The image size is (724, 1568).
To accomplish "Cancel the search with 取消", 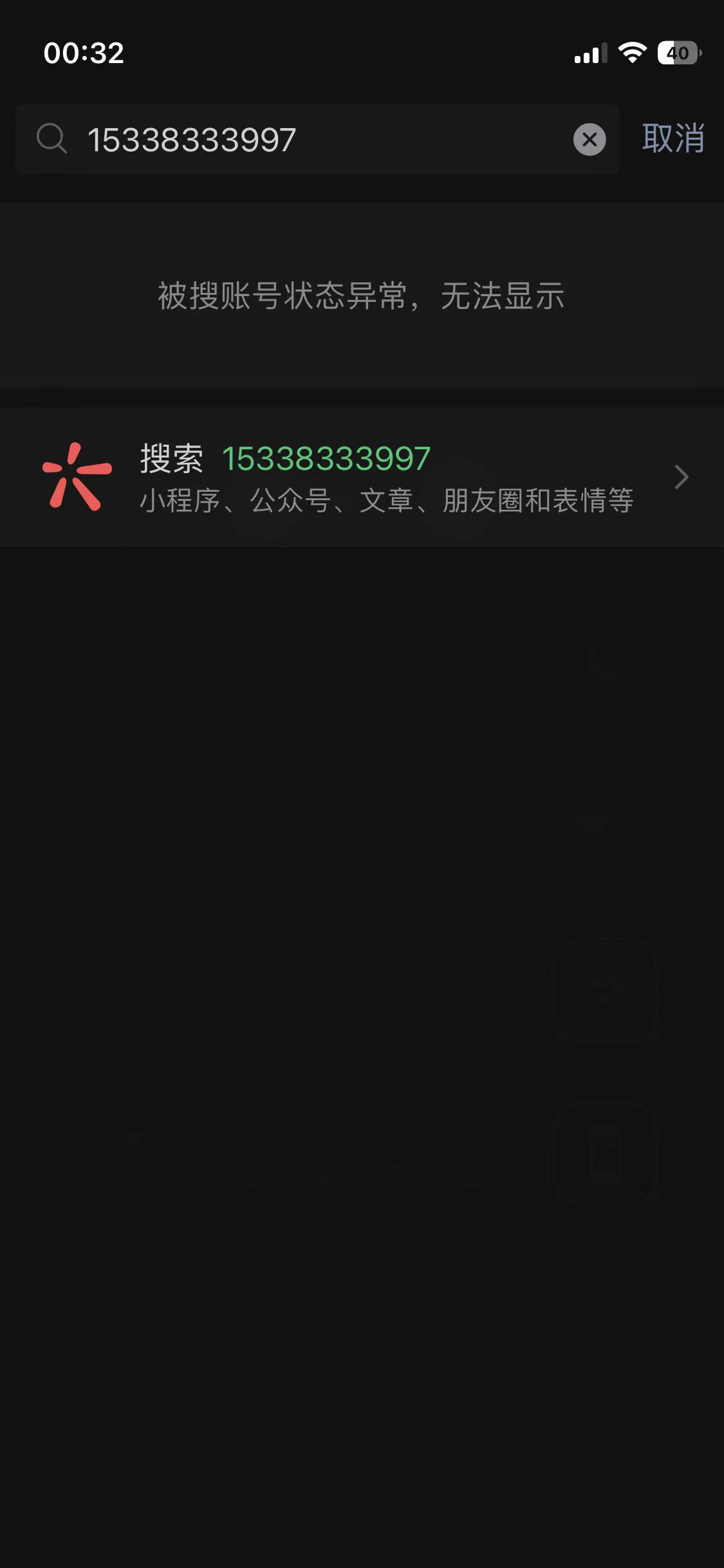I will pos(673,138).
